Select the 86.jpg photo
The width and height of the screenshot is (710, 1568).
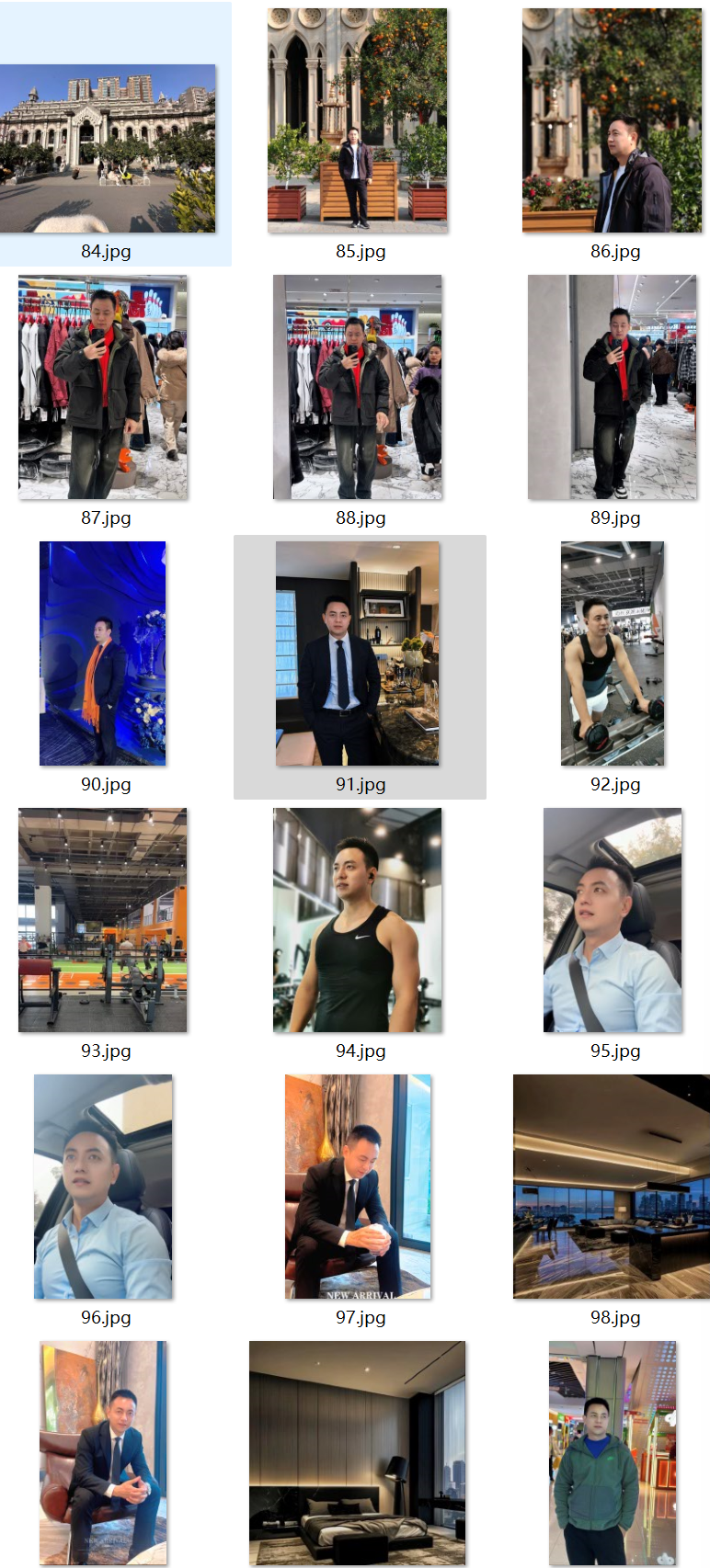[x=612, y=120]
